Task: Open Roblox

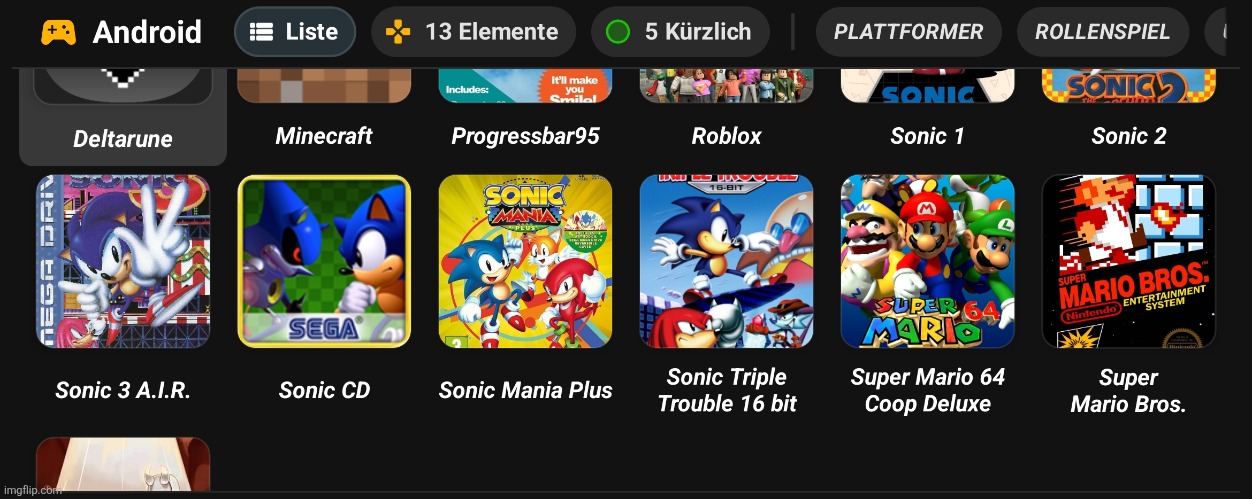Action: 727,100
